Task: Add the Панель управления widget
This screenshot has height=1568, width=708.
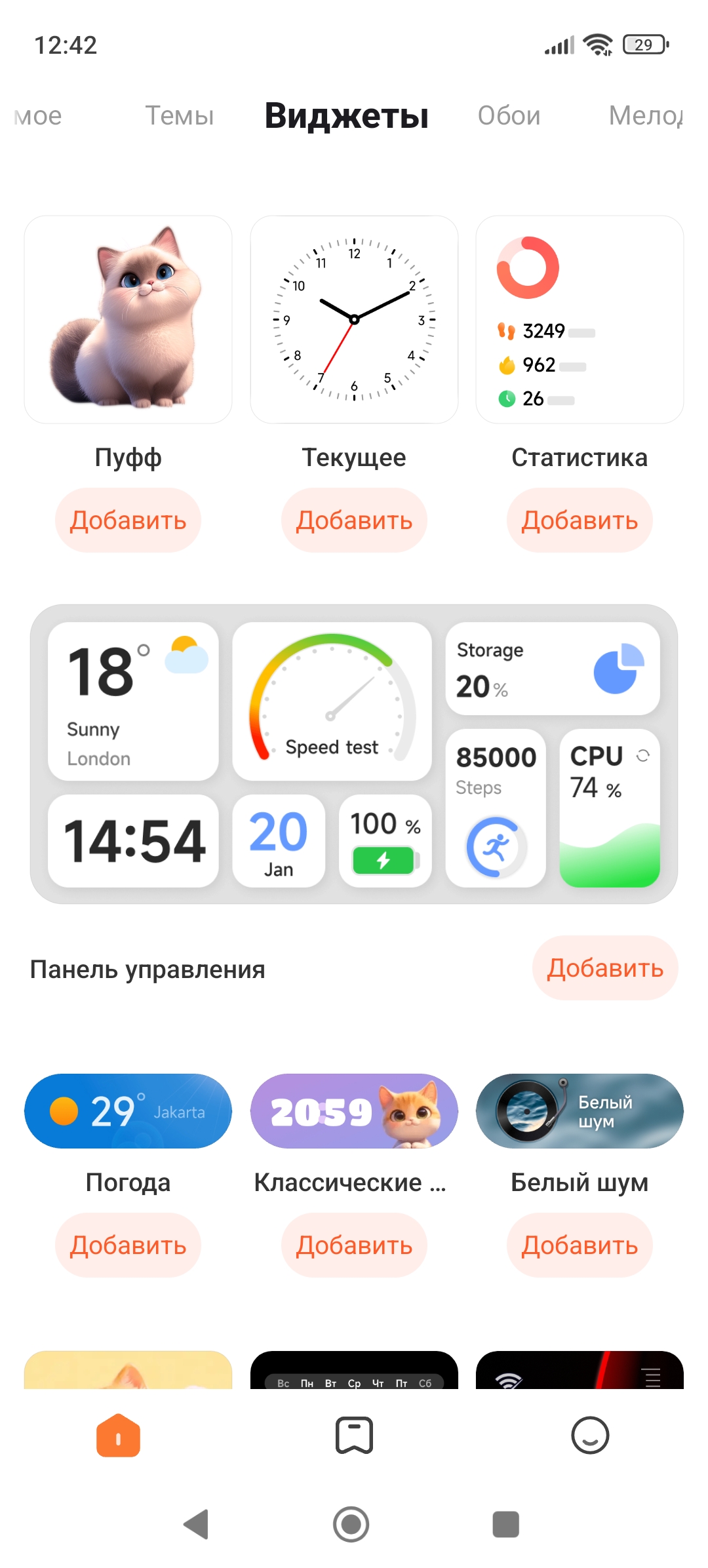Action: 605,968
